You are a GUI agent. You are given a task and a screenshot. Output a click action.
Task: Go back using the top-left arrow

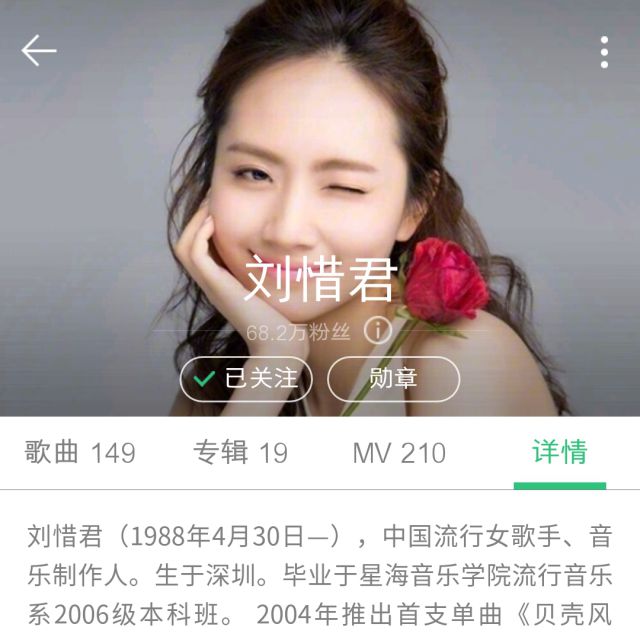click(x=39, y=51)
